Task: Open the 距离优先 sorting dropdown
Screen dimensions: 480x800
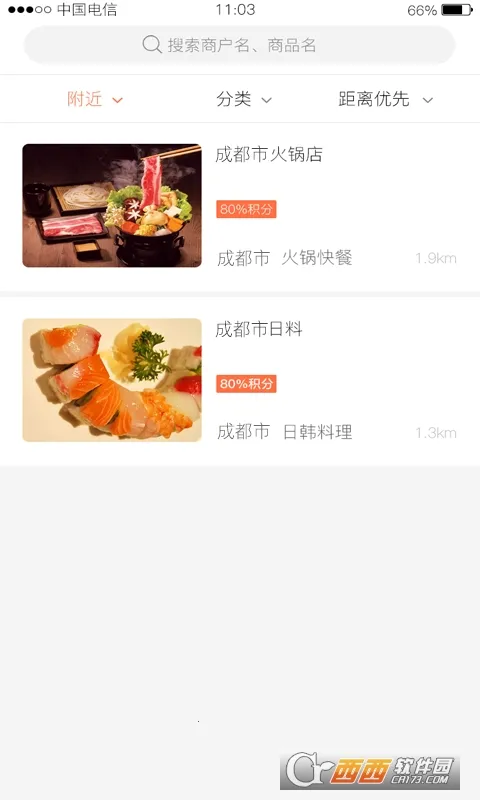Action: (386, 99)
